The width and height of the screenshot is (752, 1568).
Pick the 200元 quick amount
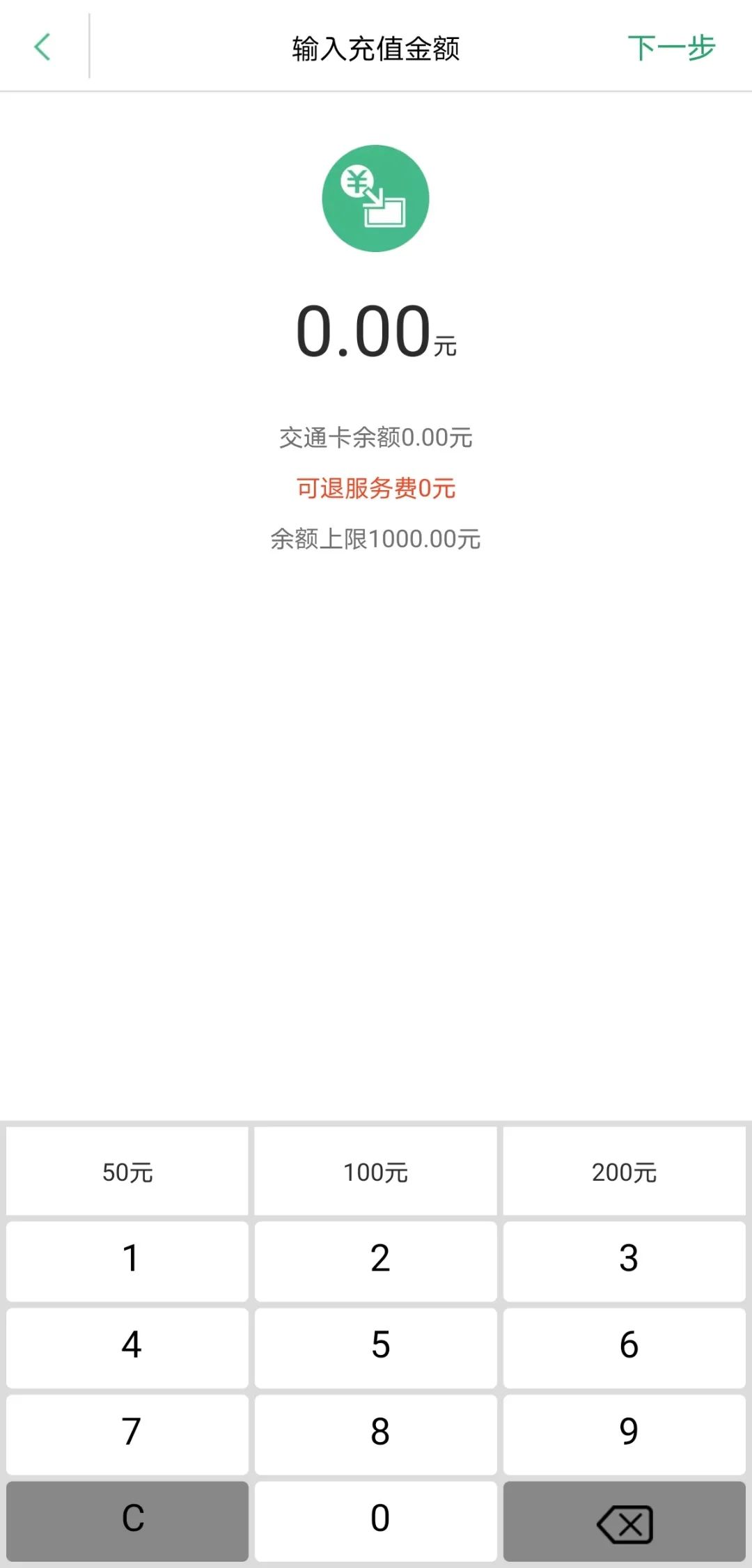point(625,1172)
